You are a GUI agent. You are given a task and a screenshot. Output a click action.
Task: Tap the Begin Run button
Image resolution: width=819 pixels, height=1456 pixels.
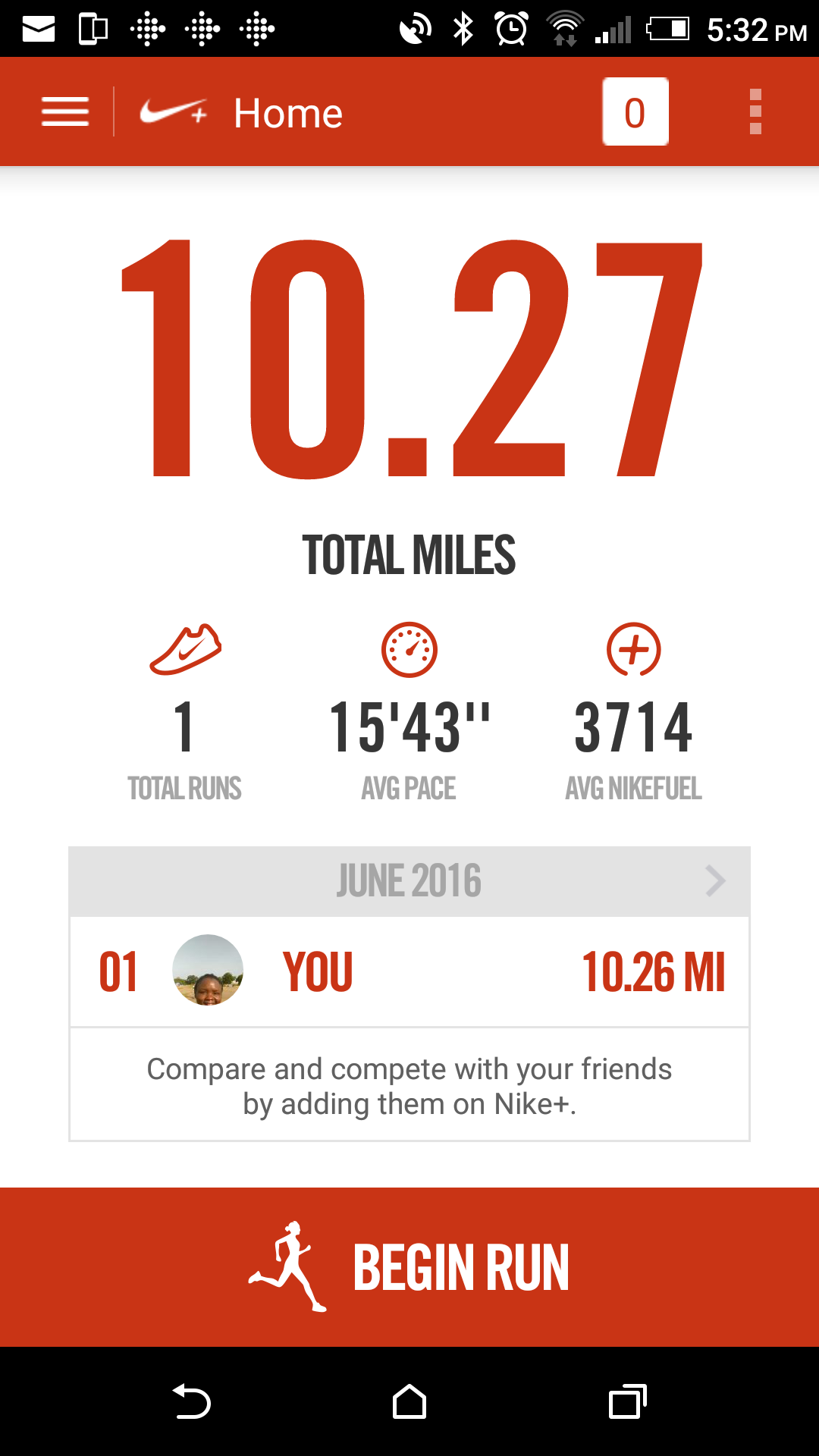click(x=409, y=1267)
